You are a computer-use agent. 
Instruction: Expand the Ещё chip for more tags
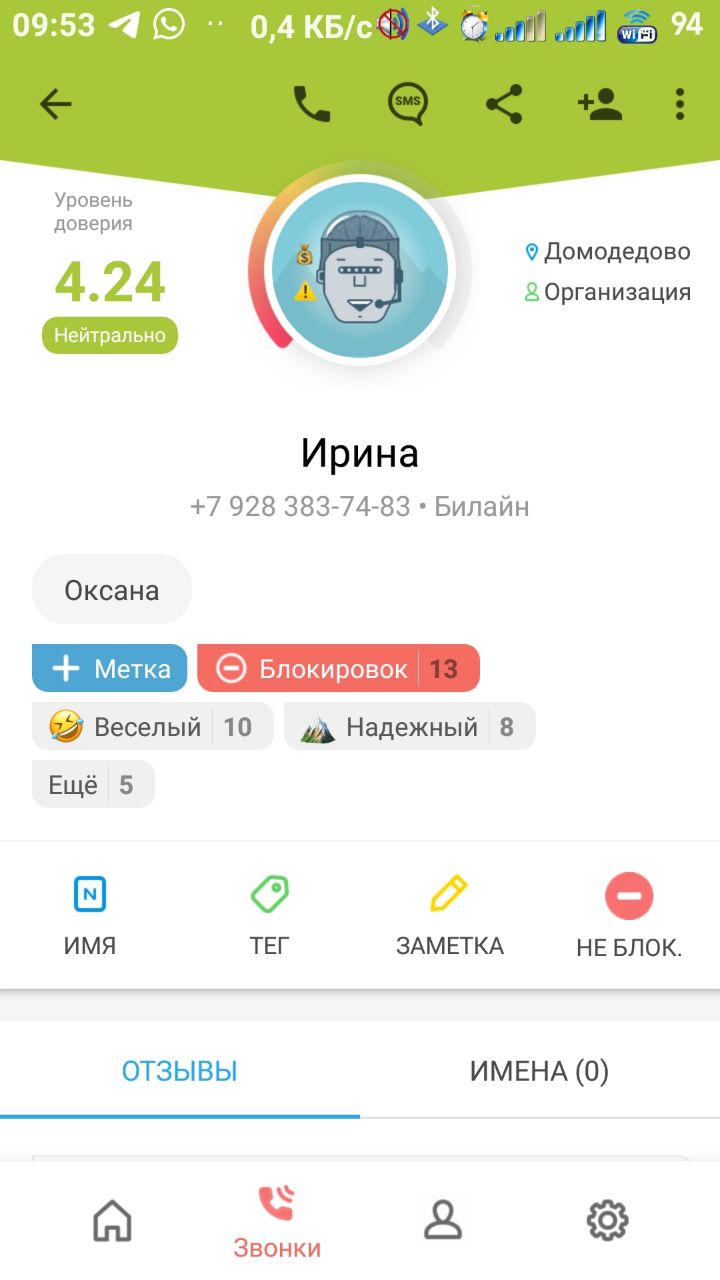[x=93, y=784]
